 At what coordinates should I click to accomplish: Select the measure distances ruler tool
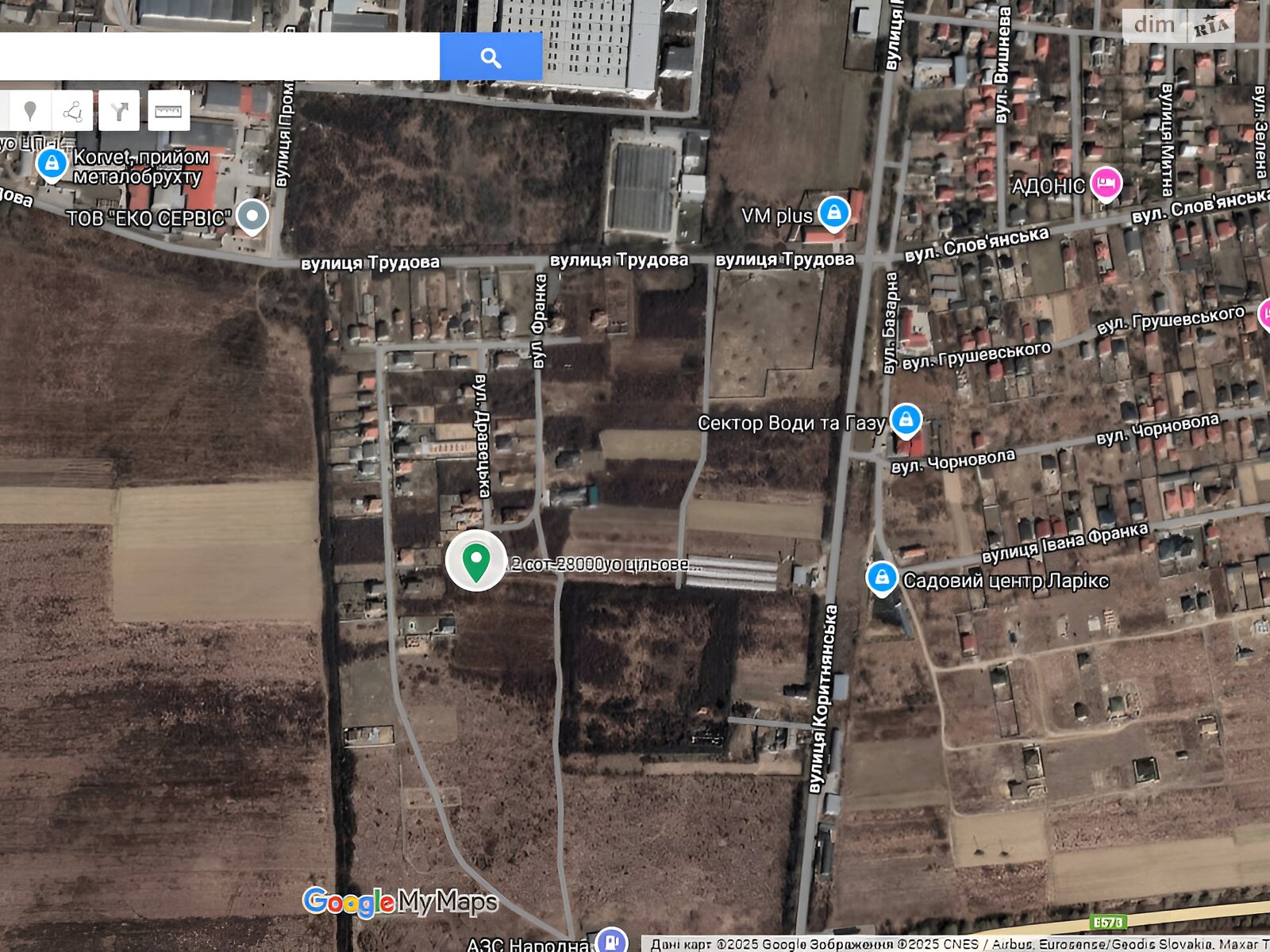(x=167, y=111)
